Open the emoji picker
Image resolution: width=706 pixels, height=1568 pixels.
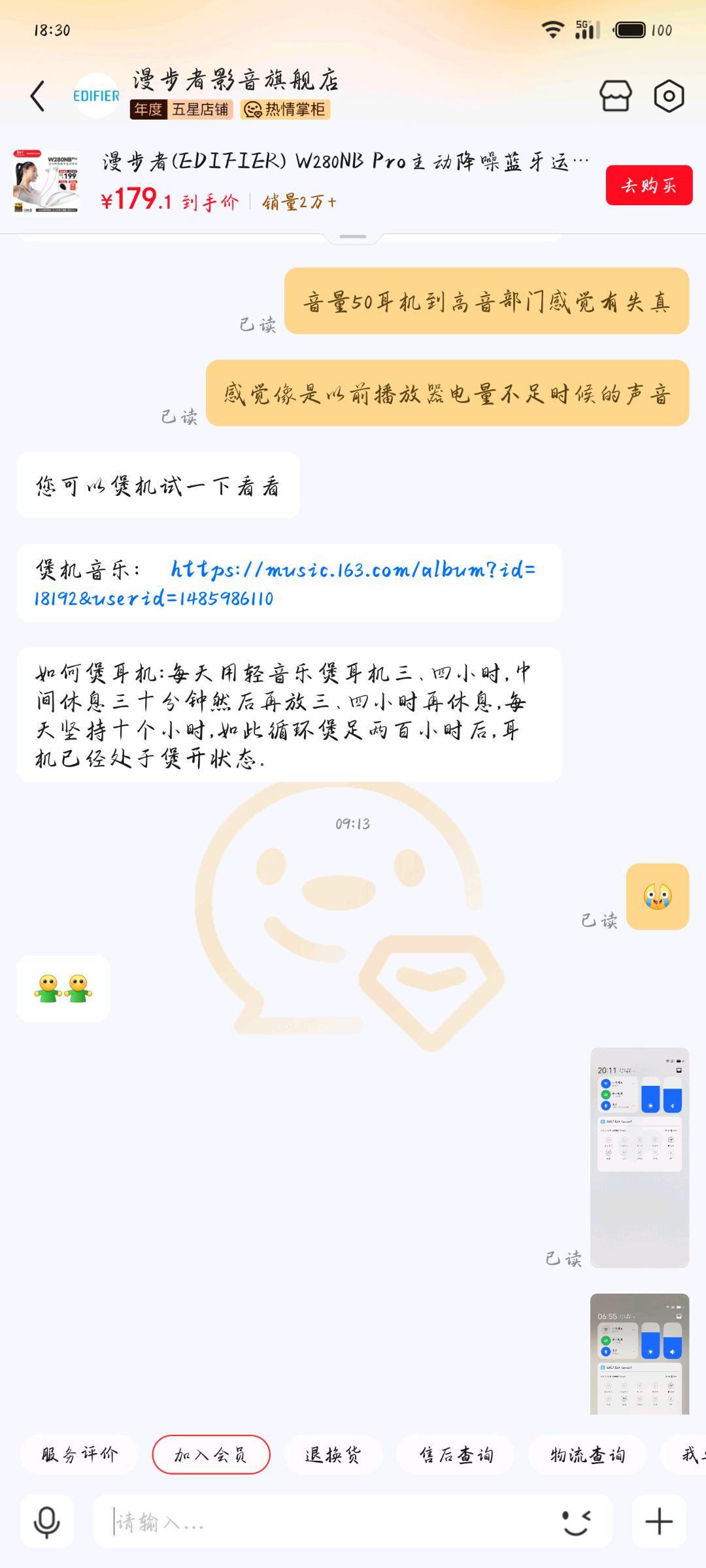click(x=577, y=1522)
